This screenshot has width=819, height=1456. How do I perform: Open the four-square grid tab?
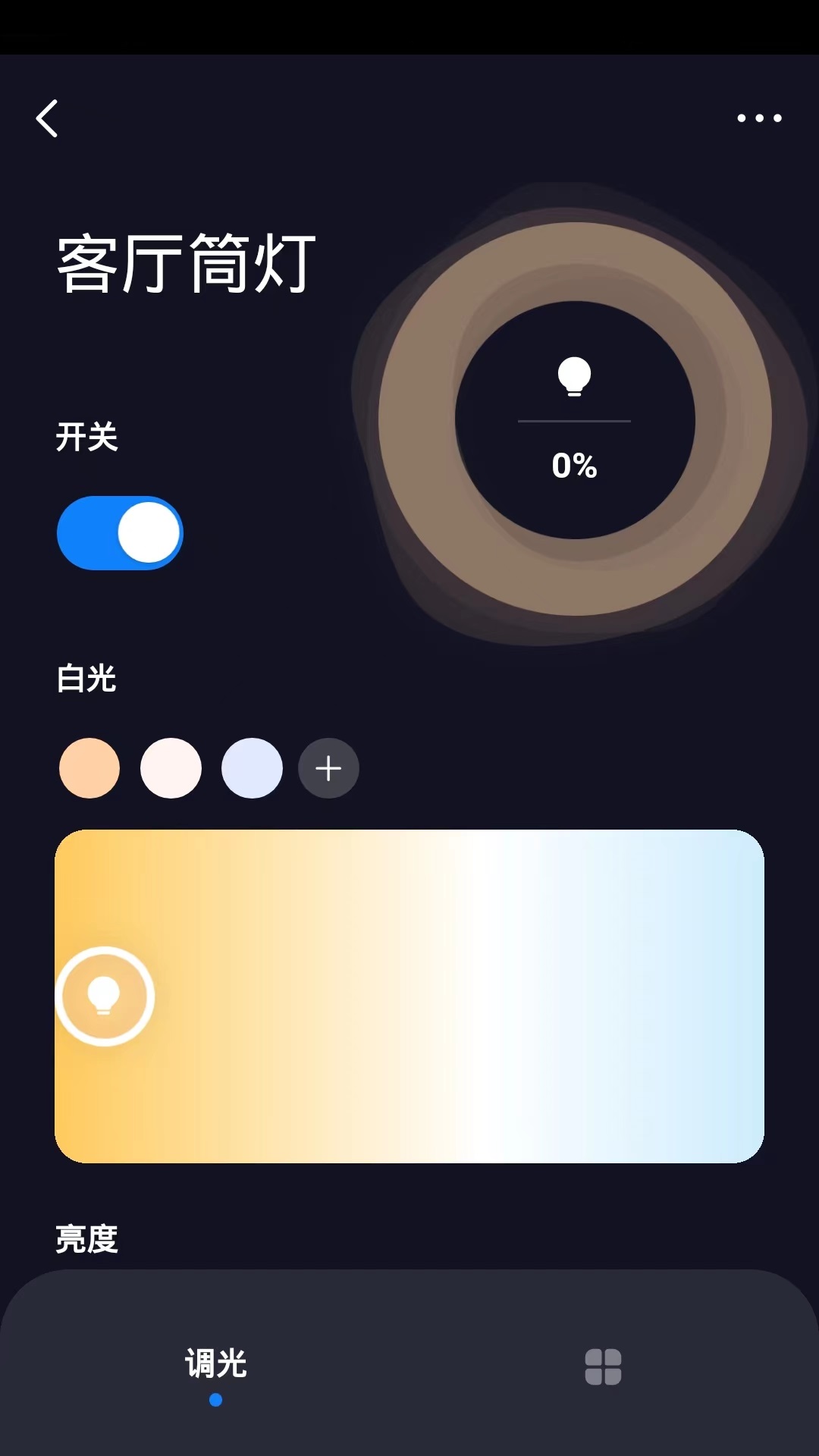[x=603, y=1367]
